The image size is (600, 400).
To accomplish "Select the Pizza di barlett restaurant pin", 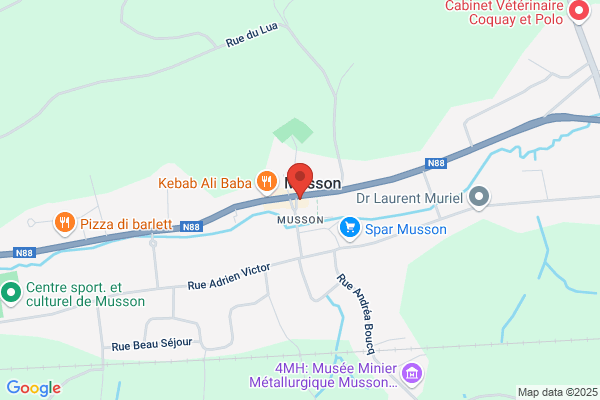I will (x=65, y=223).
